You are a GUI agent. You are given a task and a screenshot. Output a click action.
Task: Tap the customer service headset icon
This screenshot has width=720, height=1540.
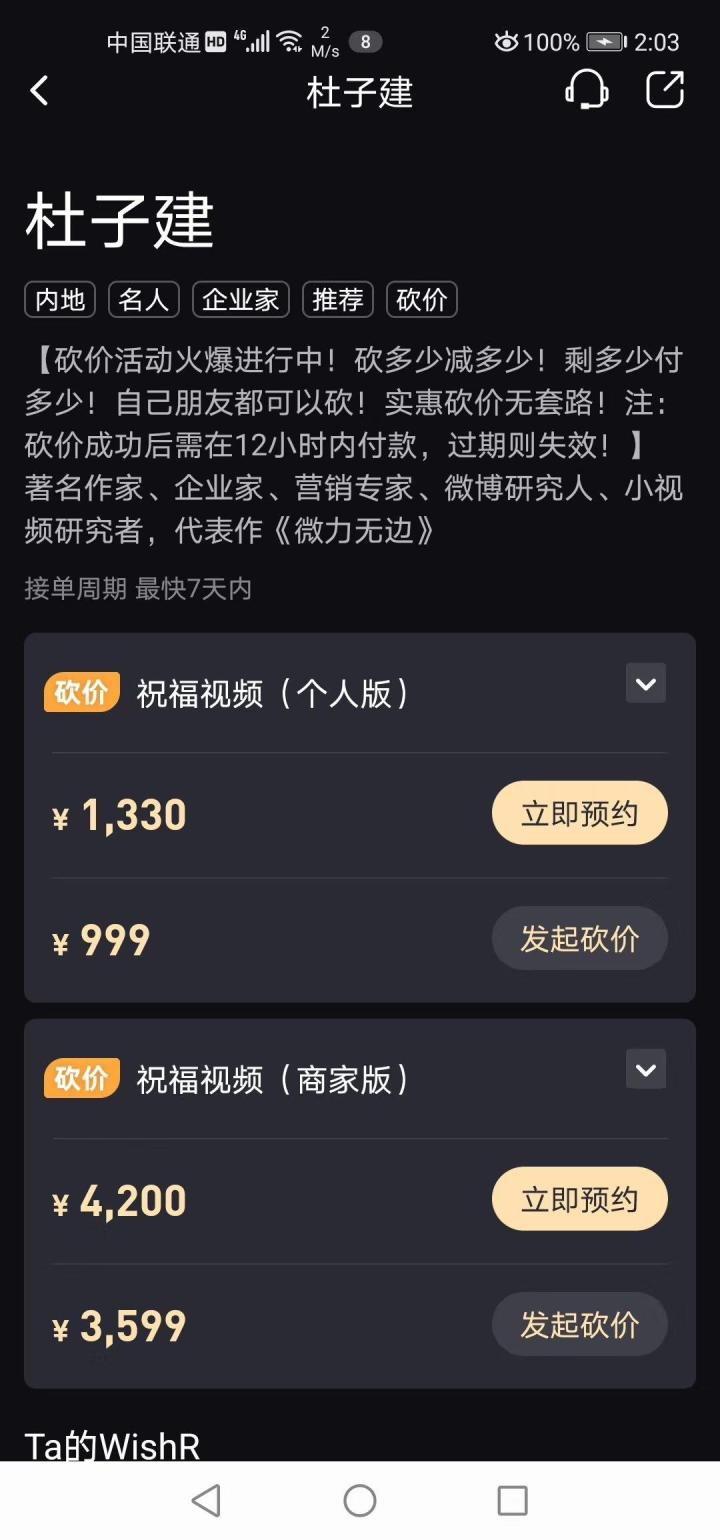point(588,90)
